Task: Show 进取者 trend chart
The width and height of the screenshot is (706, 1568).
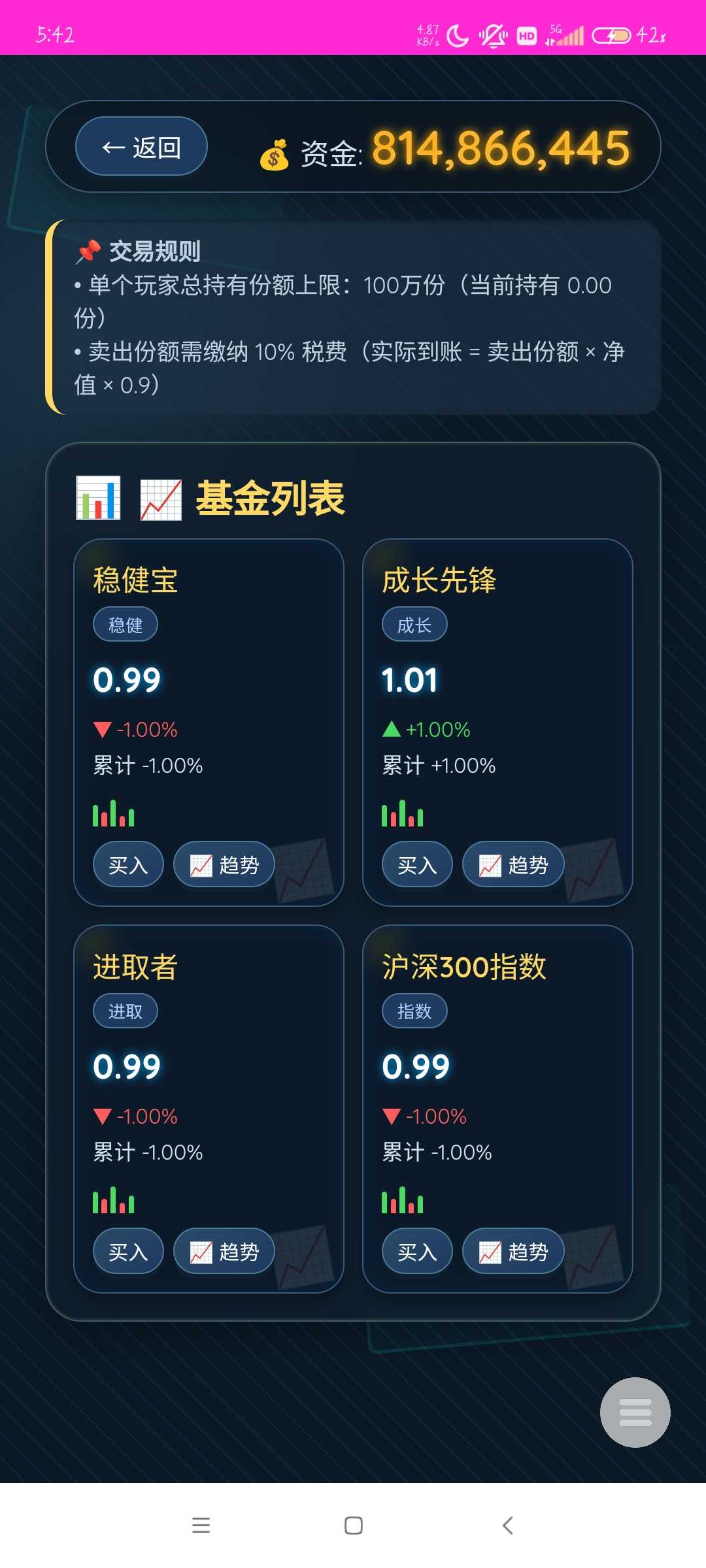Action: [224, 1252]
